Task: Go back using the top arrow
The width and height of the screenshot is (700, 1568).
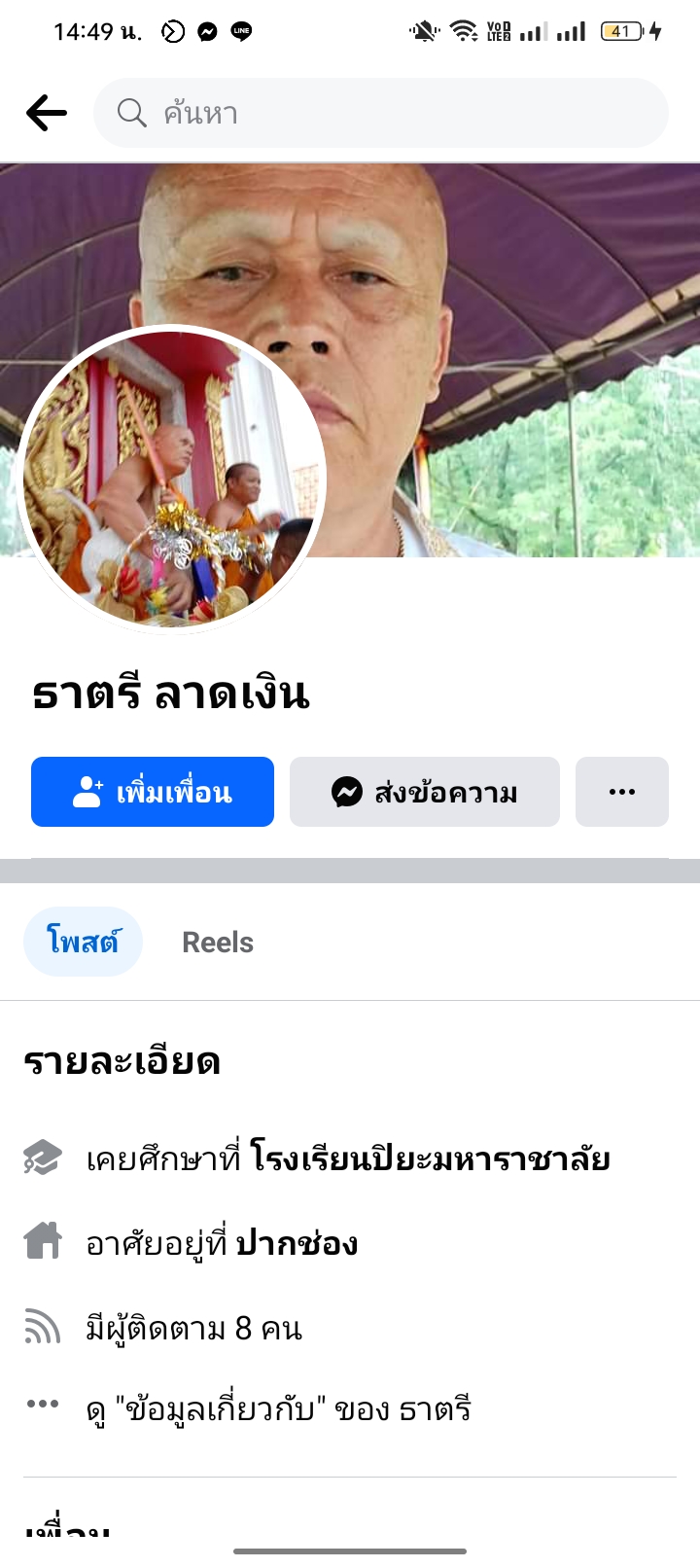Action: tap(47, 113)
